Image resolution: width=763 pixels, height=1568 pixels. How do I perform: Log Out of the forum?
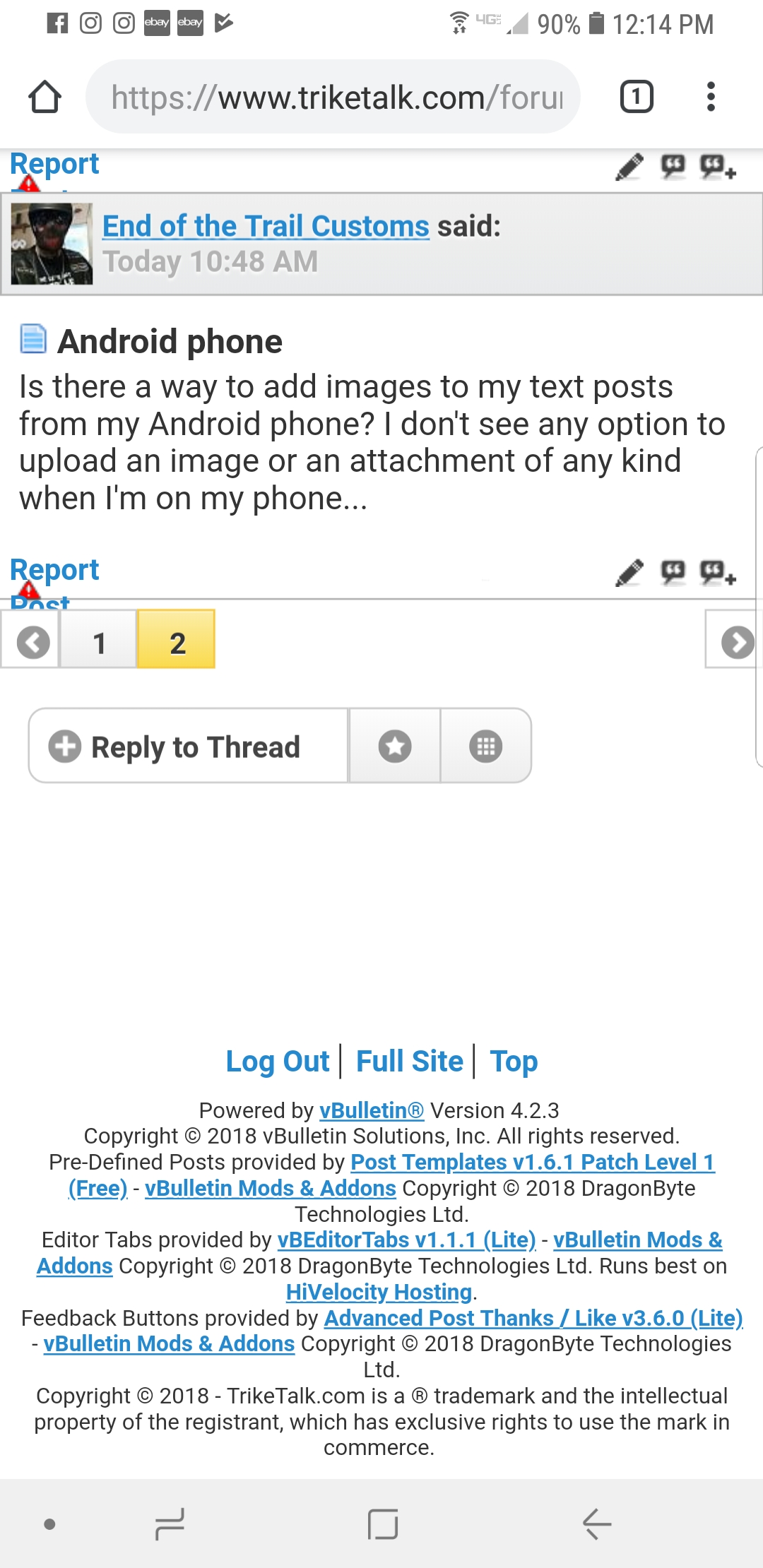pos(278,1062)
